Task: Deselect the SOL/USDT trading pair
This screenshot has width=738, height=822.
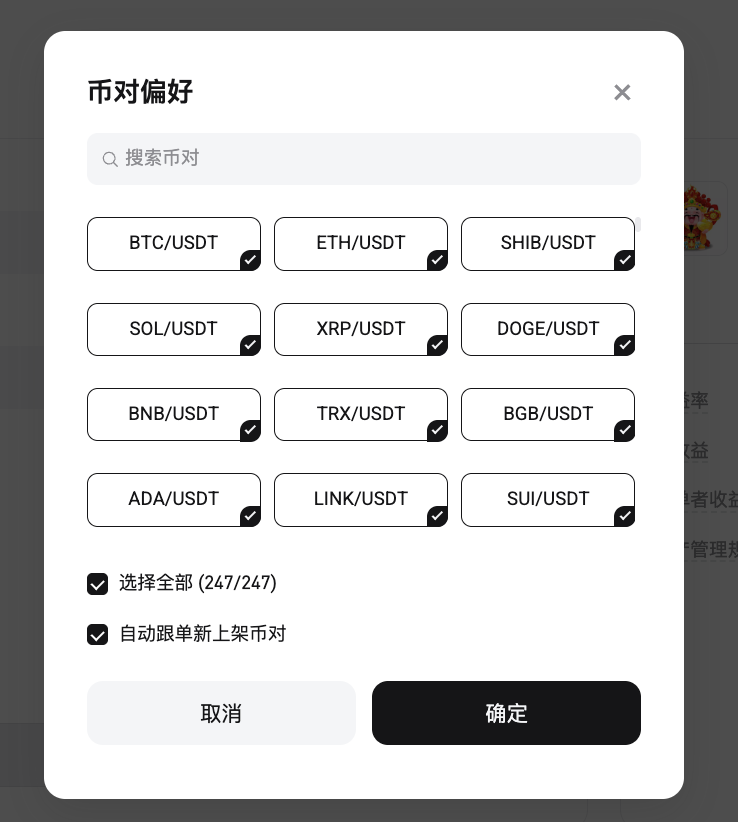Action: point(173,329)
